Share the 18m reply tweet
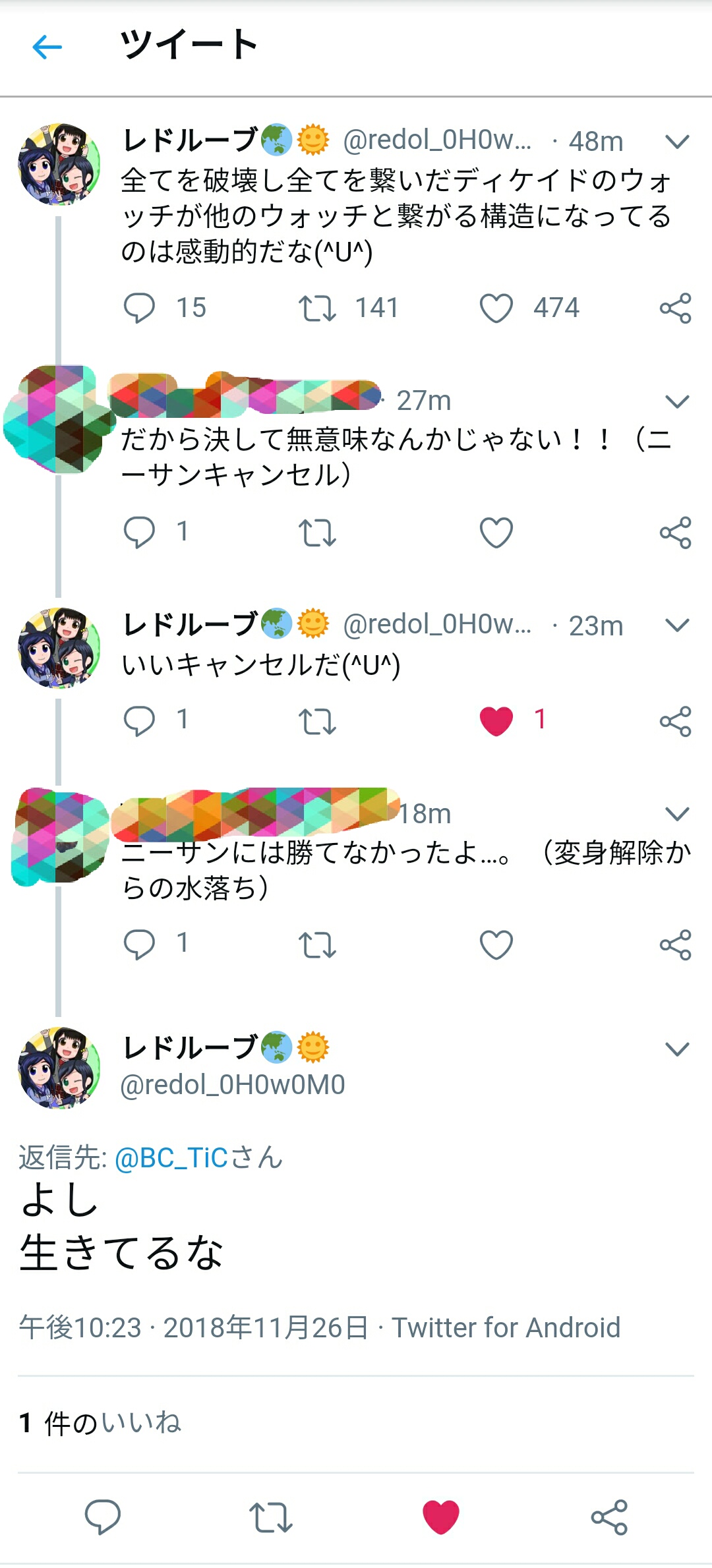The width and height of the screenshot is (712, 1568). tap(675, 944)
